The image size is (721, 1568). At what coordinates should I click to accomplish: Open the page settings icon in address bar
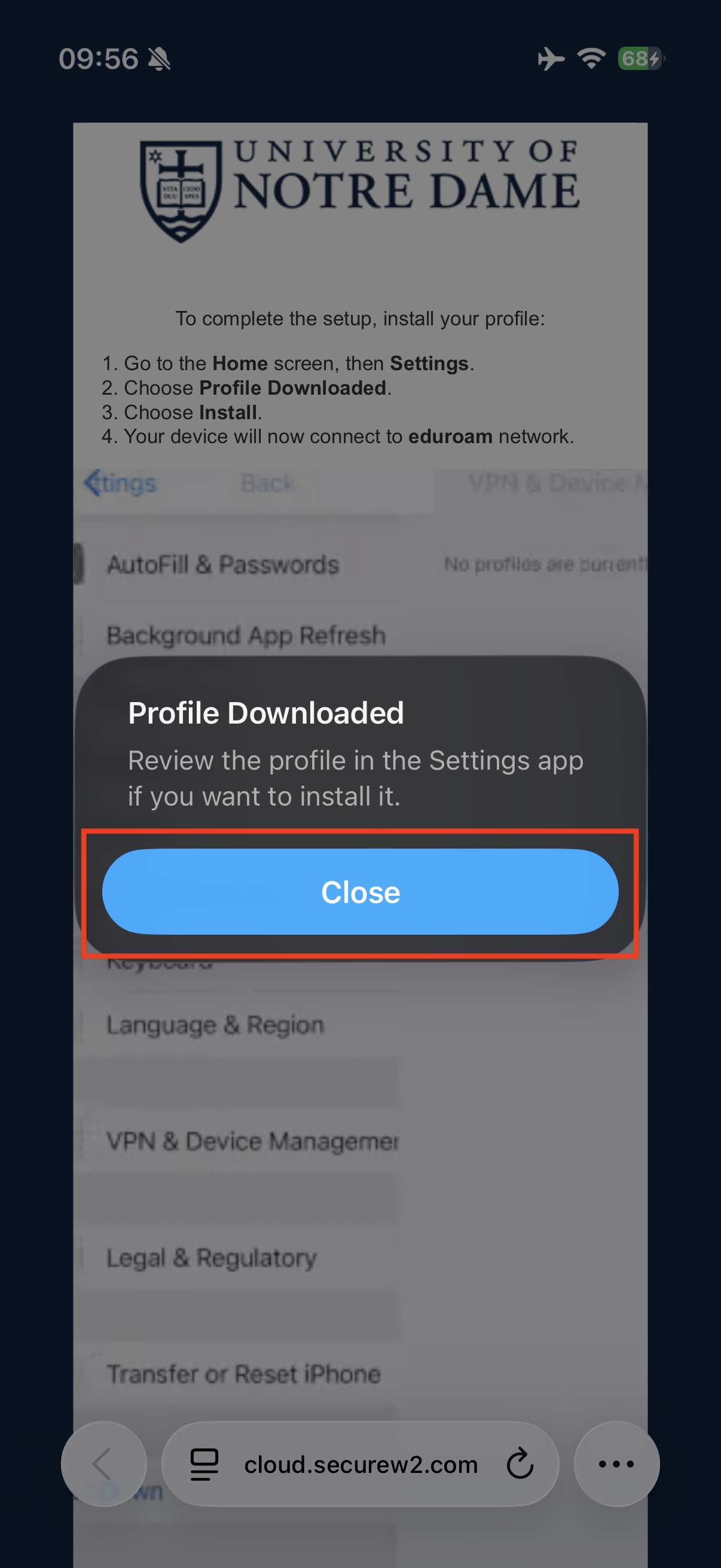tap(204, 1465)
